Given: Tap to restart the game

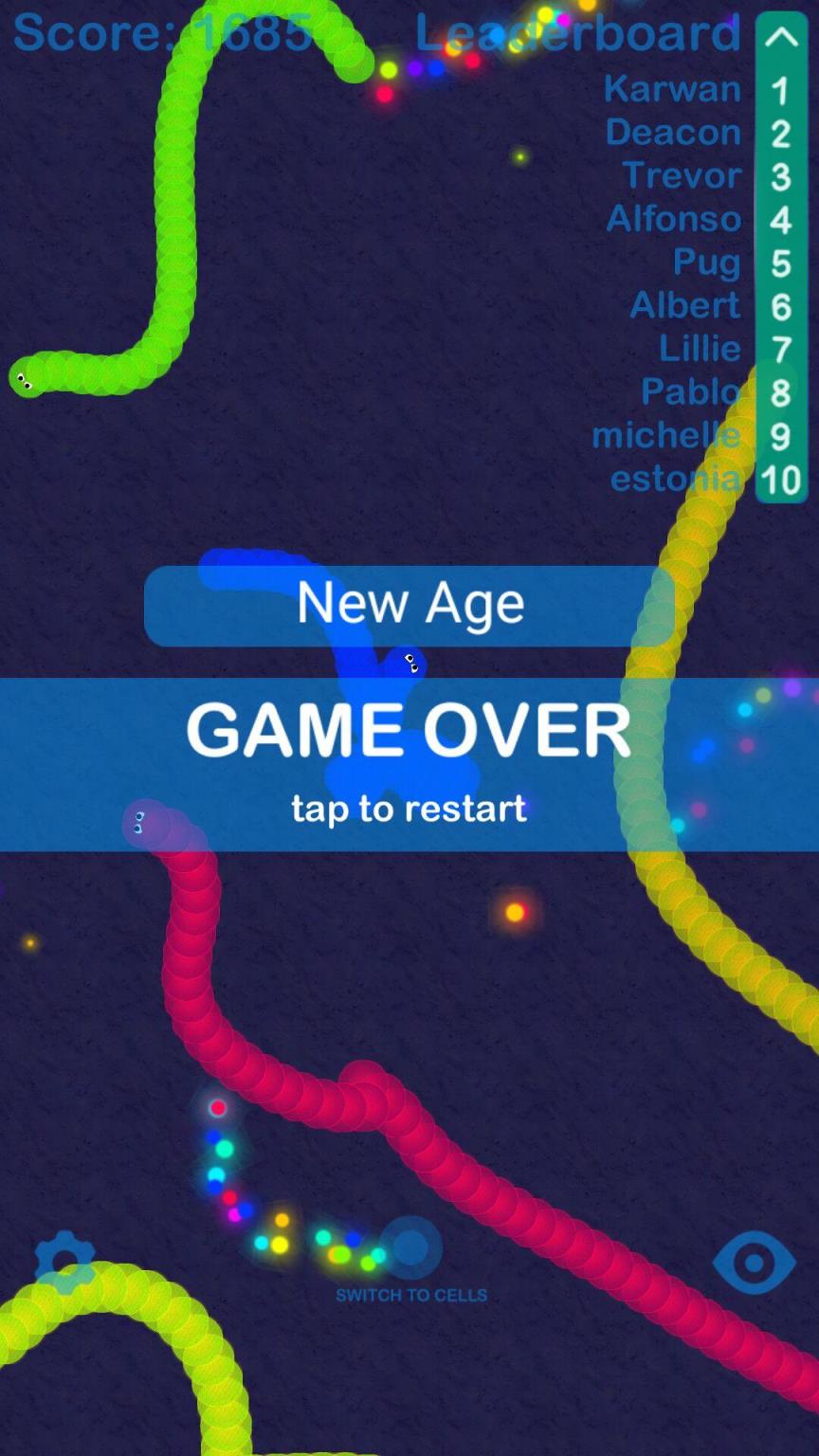Looking at the screenshot, I should point(409,808).
